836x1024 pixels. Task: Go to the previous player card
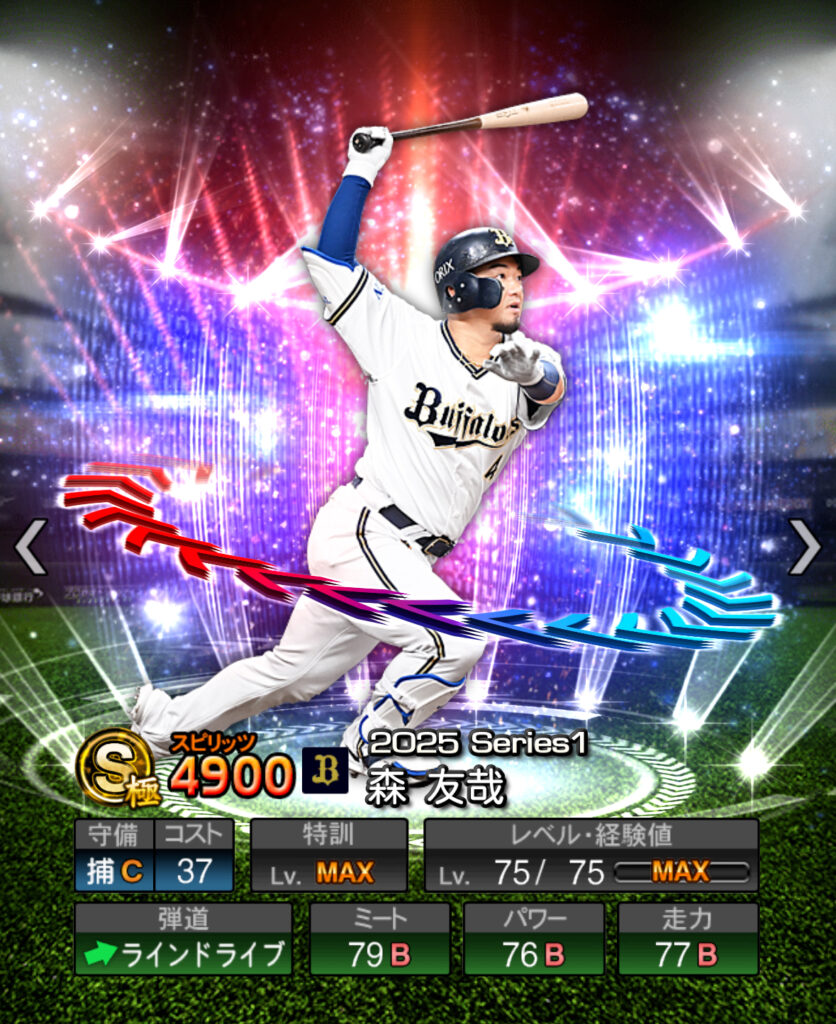(30, 547)
